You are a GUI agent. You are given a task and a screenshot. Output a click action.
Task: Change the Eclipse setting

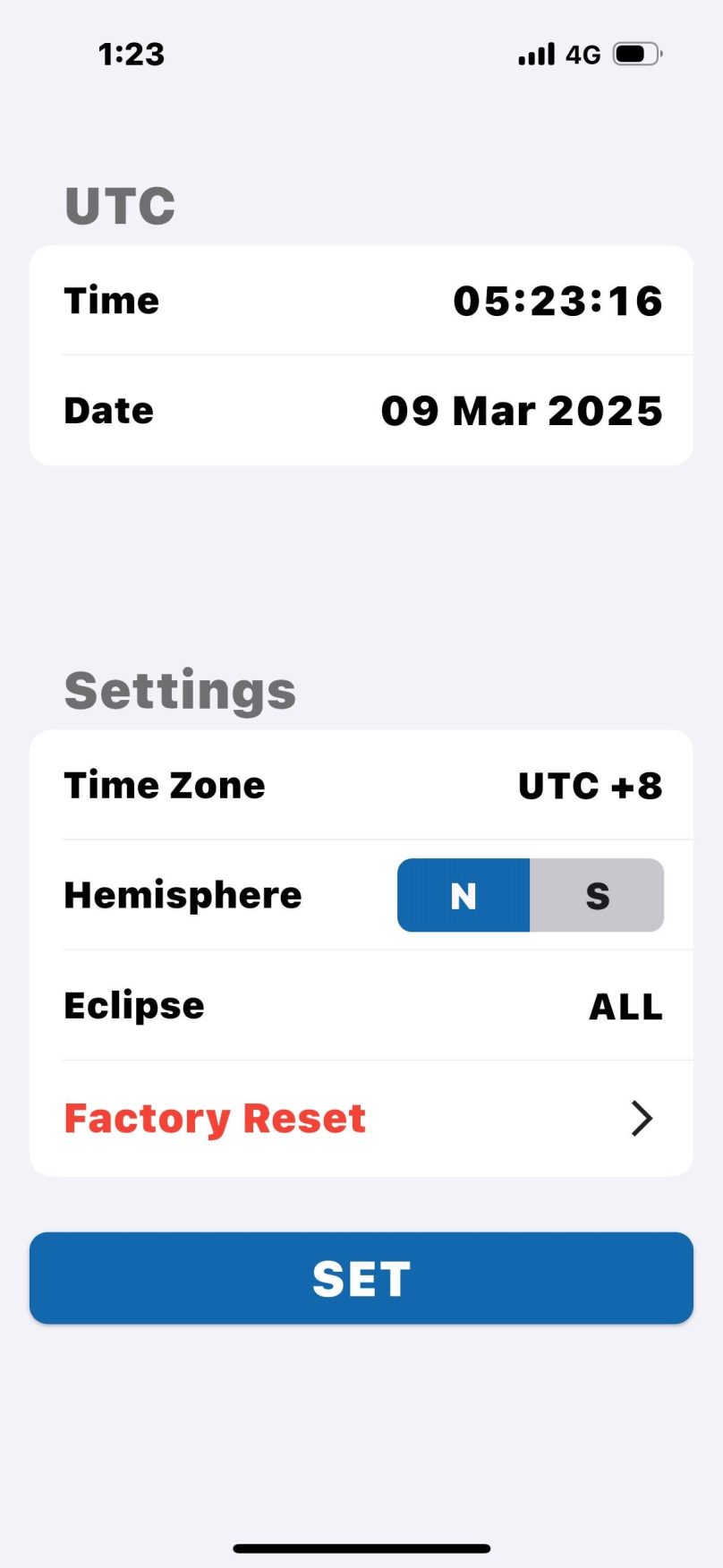point(361,1006)
